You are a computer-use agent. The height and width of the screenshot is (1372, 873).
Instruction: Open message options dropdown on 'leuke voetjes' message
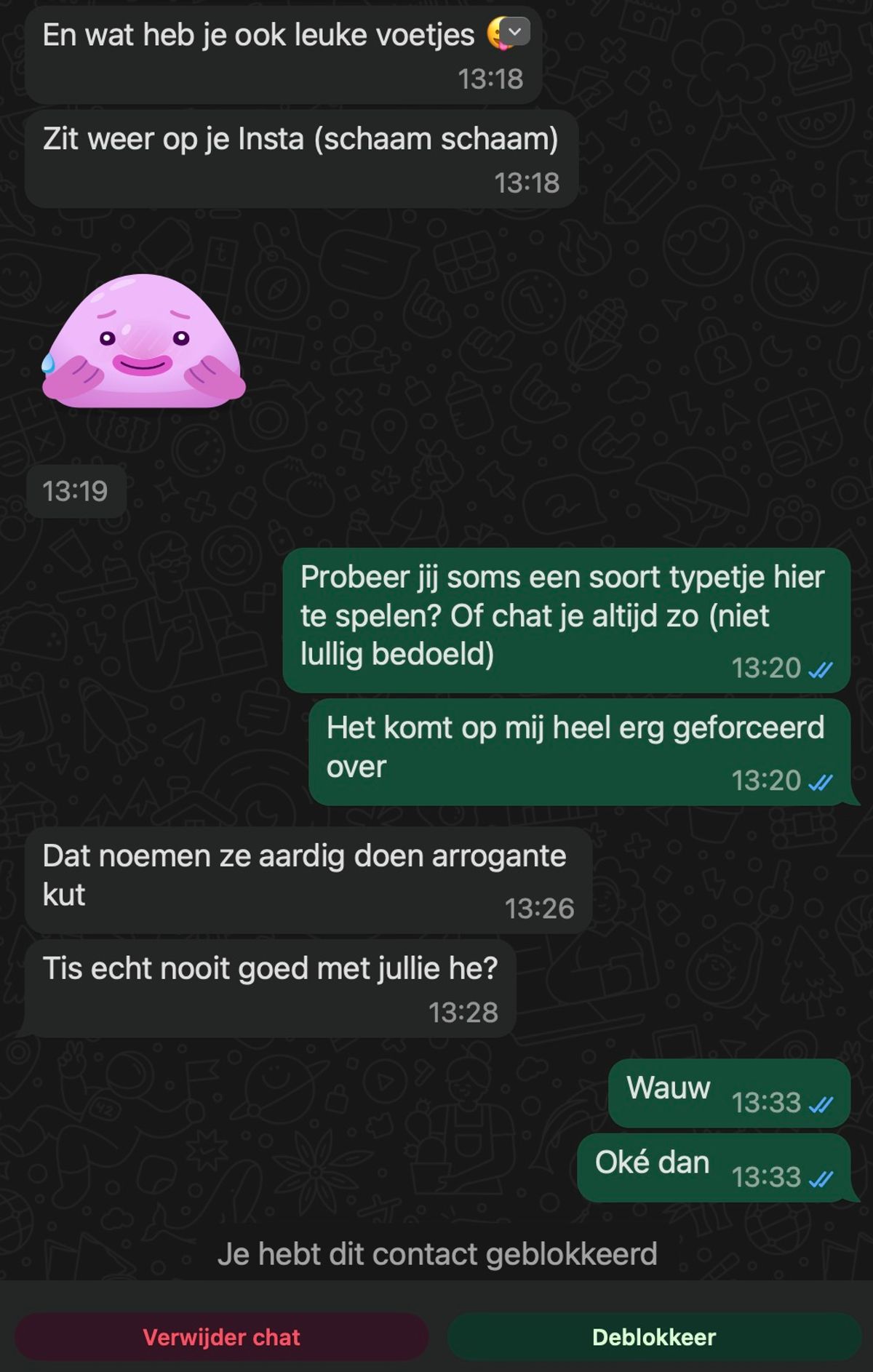[515, 32]
